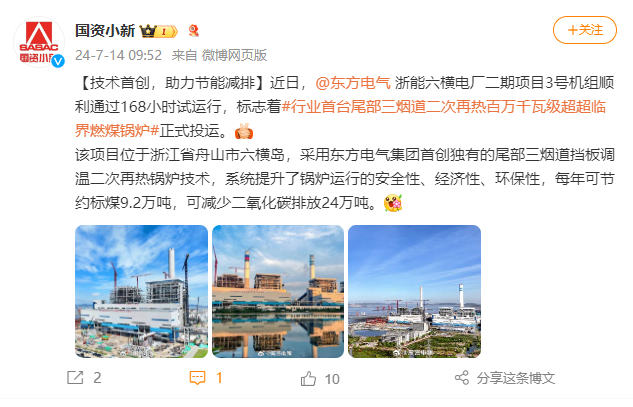Follow 国资小新 with the 关注 button
This screenshot has height=407, width=633.
tap(584, 30)
